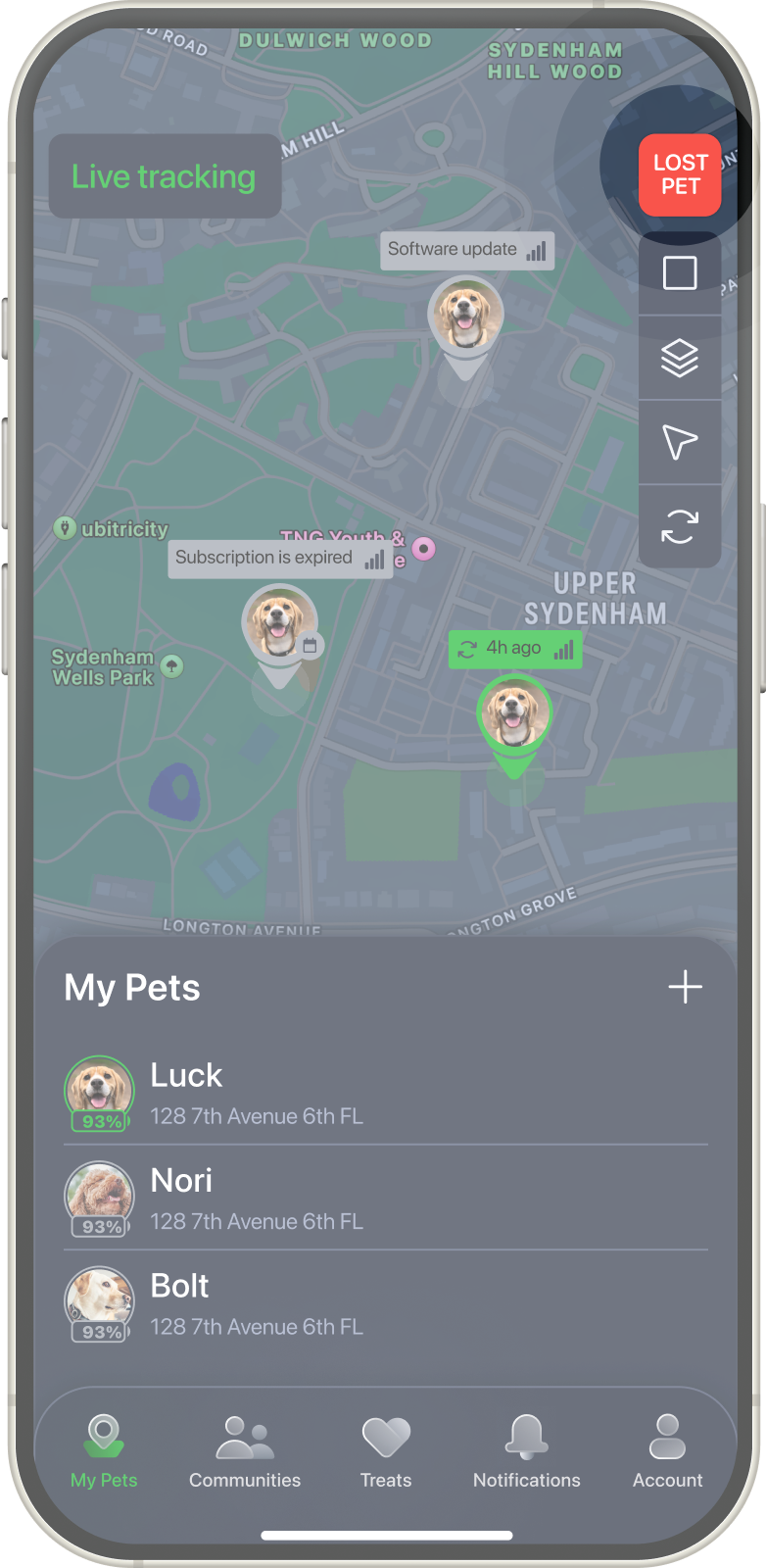Select the My Pets tab

104,1451
